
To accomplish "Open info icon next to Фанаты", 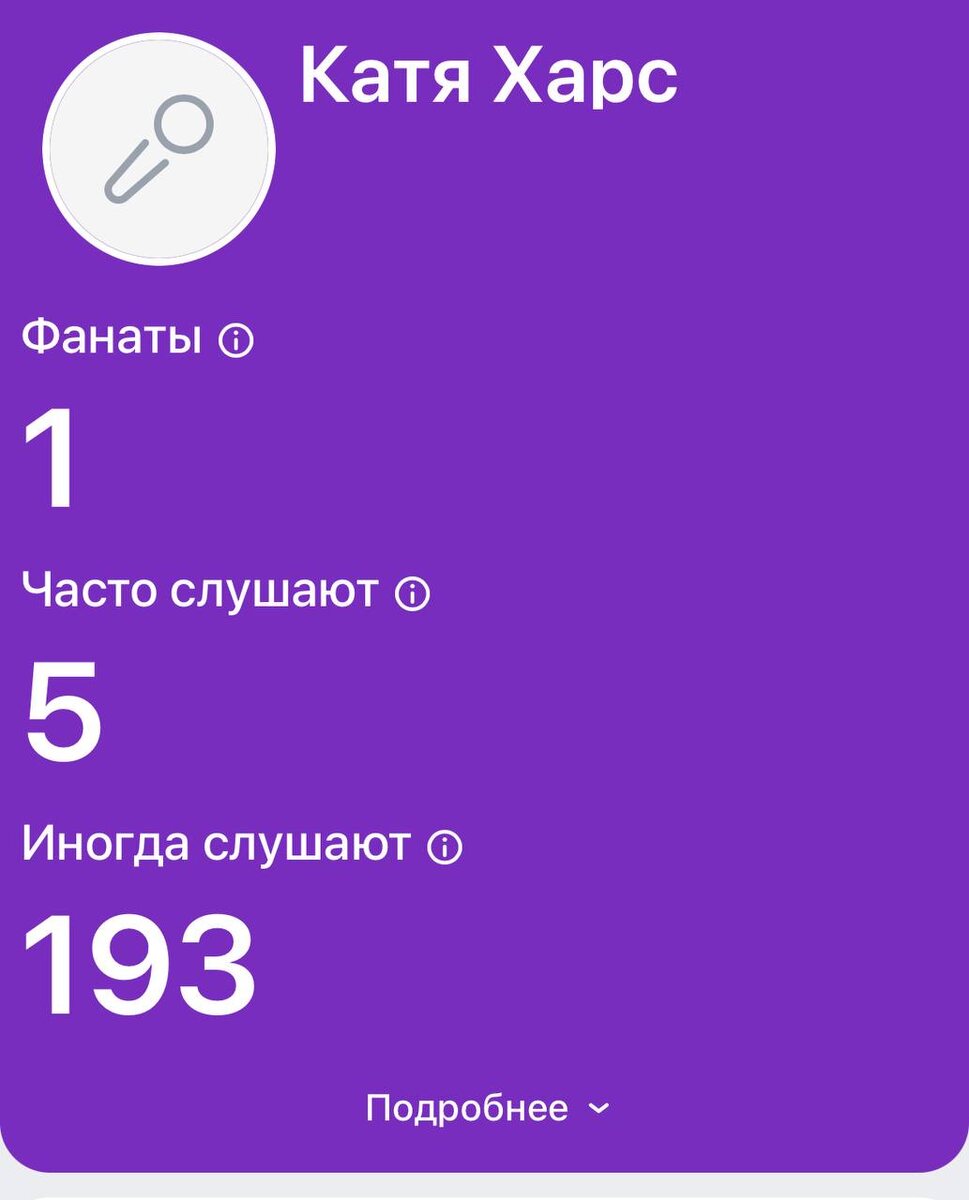I will click(x=236, y=341).
